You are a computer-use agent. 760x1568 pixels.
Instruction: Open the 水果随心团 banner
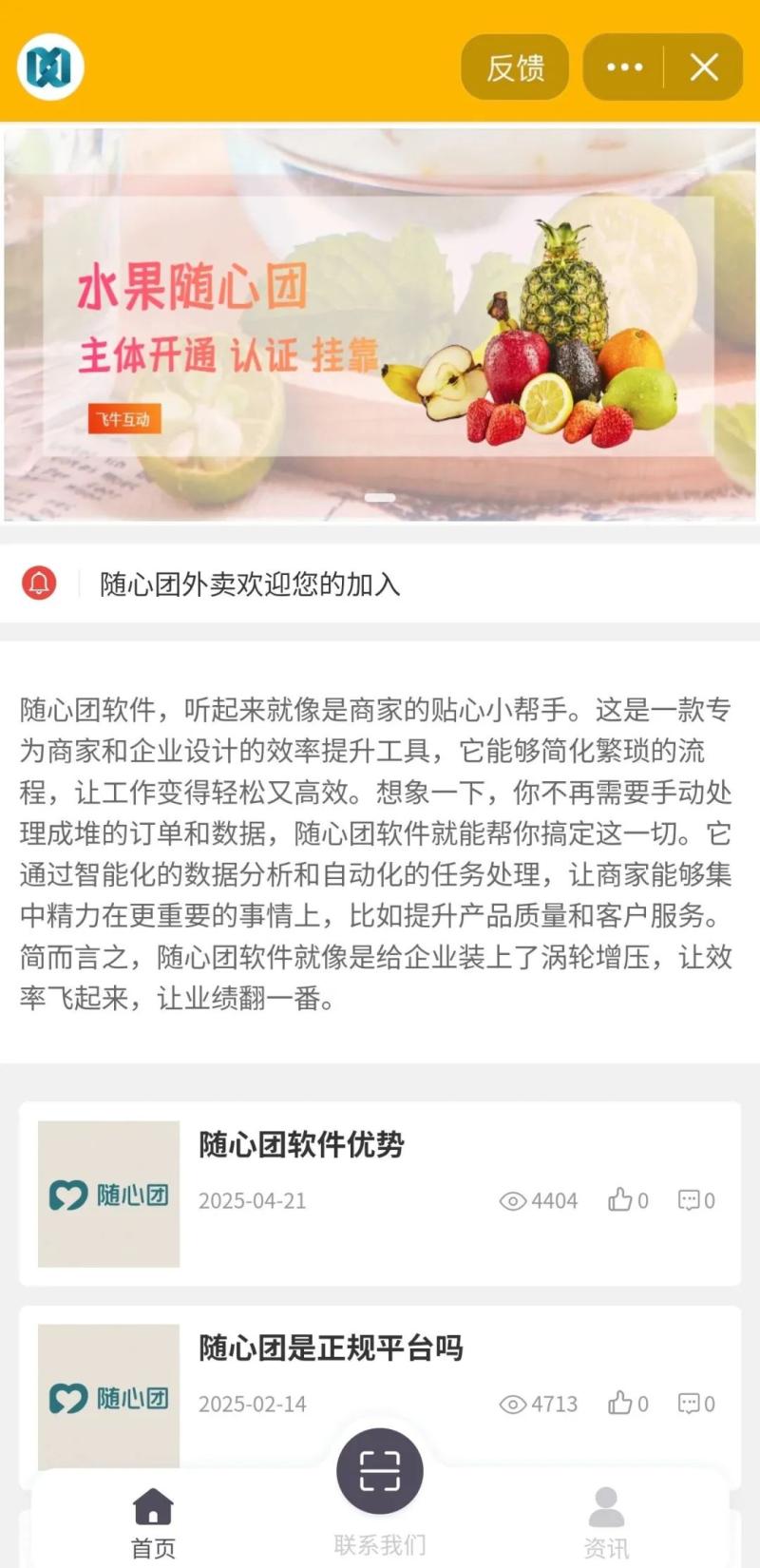click(380, 325)
